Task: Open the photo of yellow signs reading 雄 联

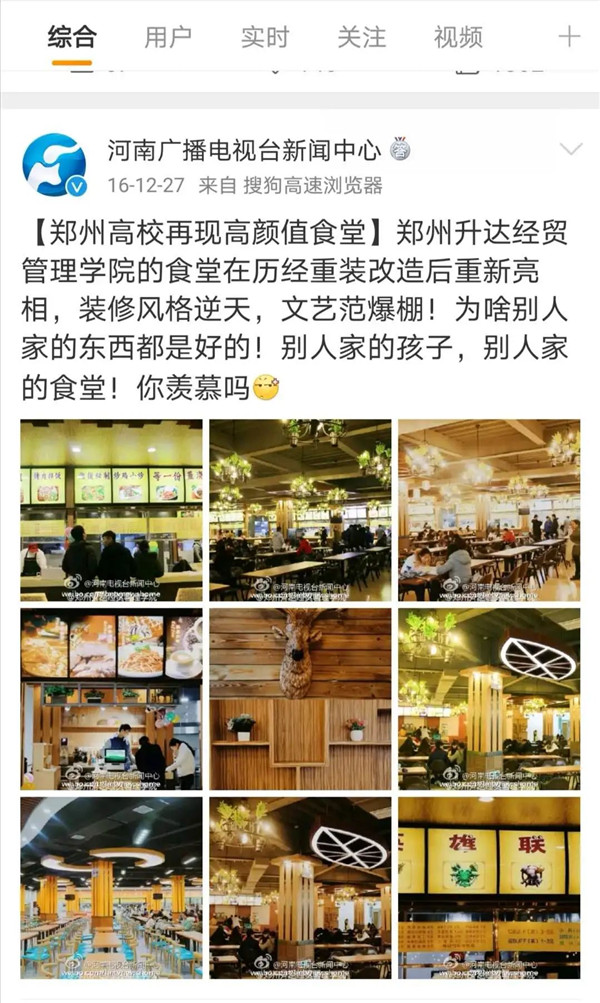Action: (x=489, y=887)
